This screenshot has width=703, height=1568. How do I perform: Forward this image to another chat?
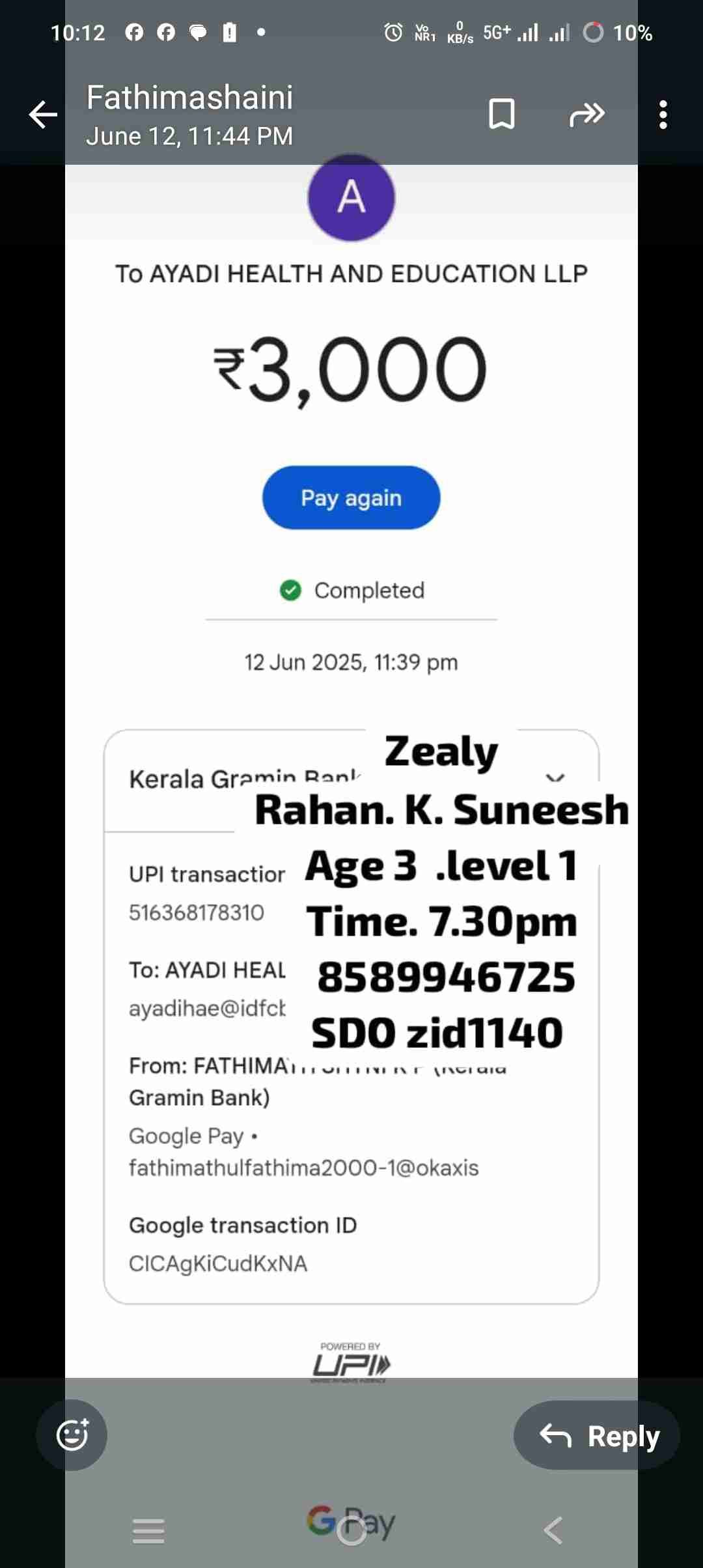[586, 115]
